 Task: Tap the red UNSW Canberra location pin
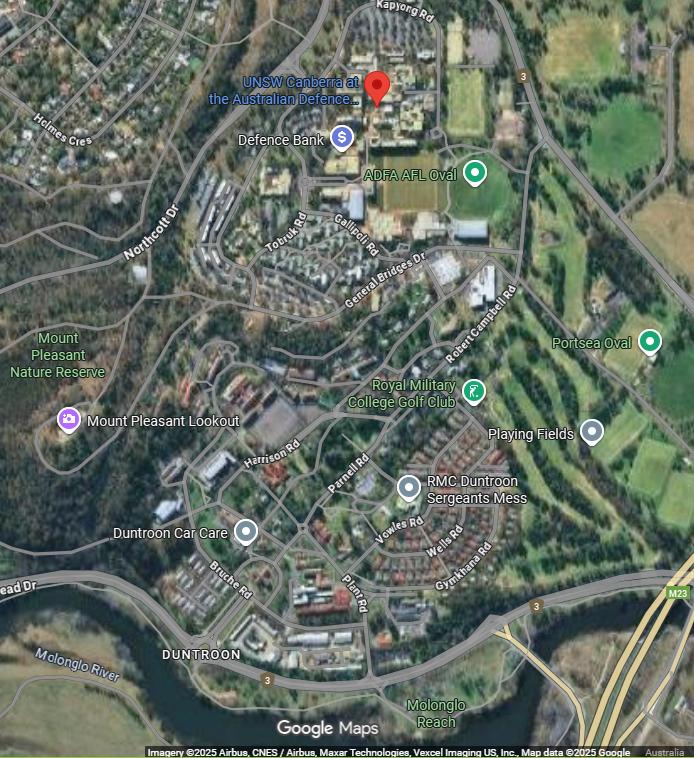tap(376, 87)
